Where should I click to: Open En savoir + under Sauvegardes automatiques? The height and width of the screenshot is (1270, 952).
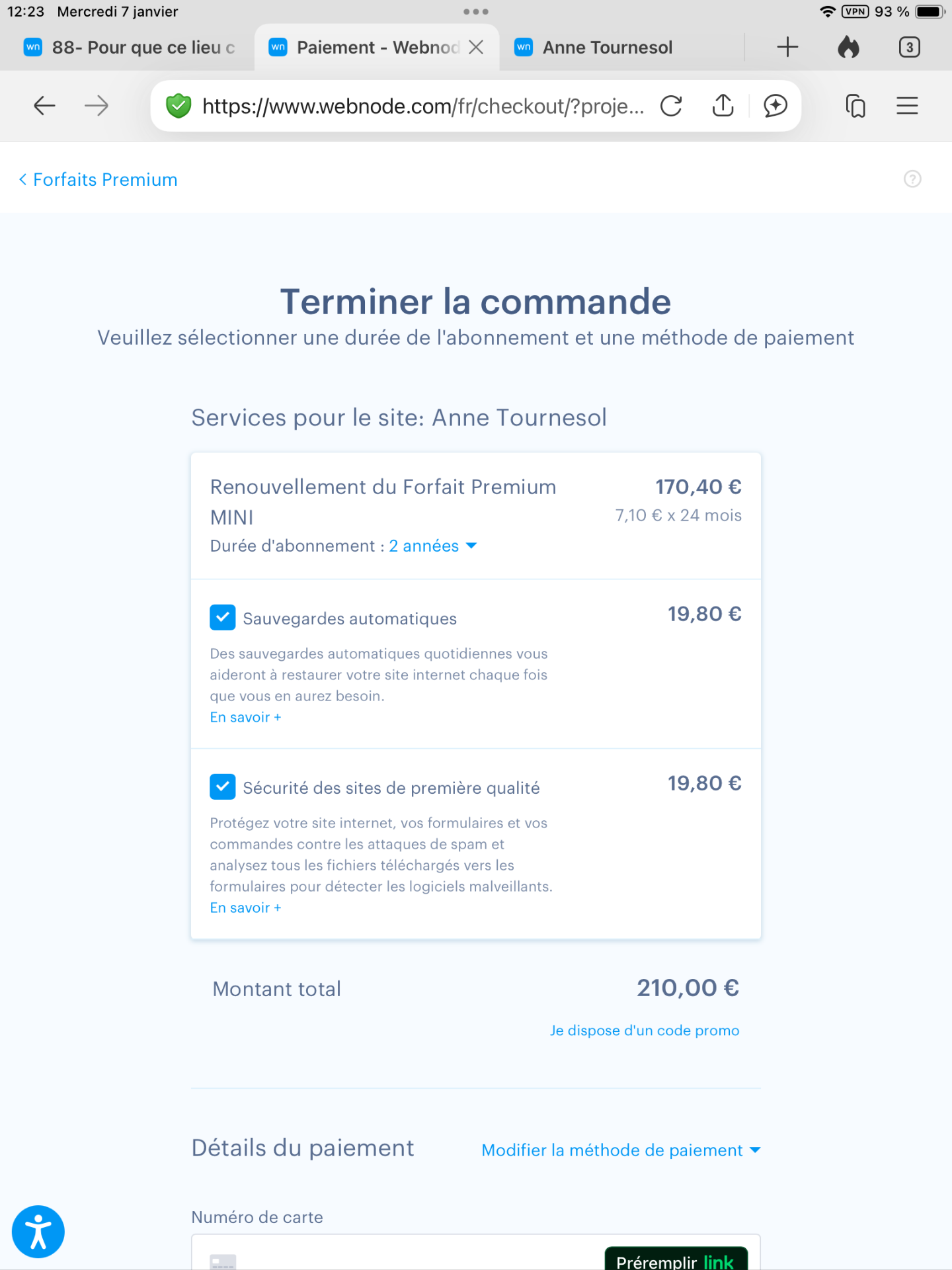click(245, 717)
